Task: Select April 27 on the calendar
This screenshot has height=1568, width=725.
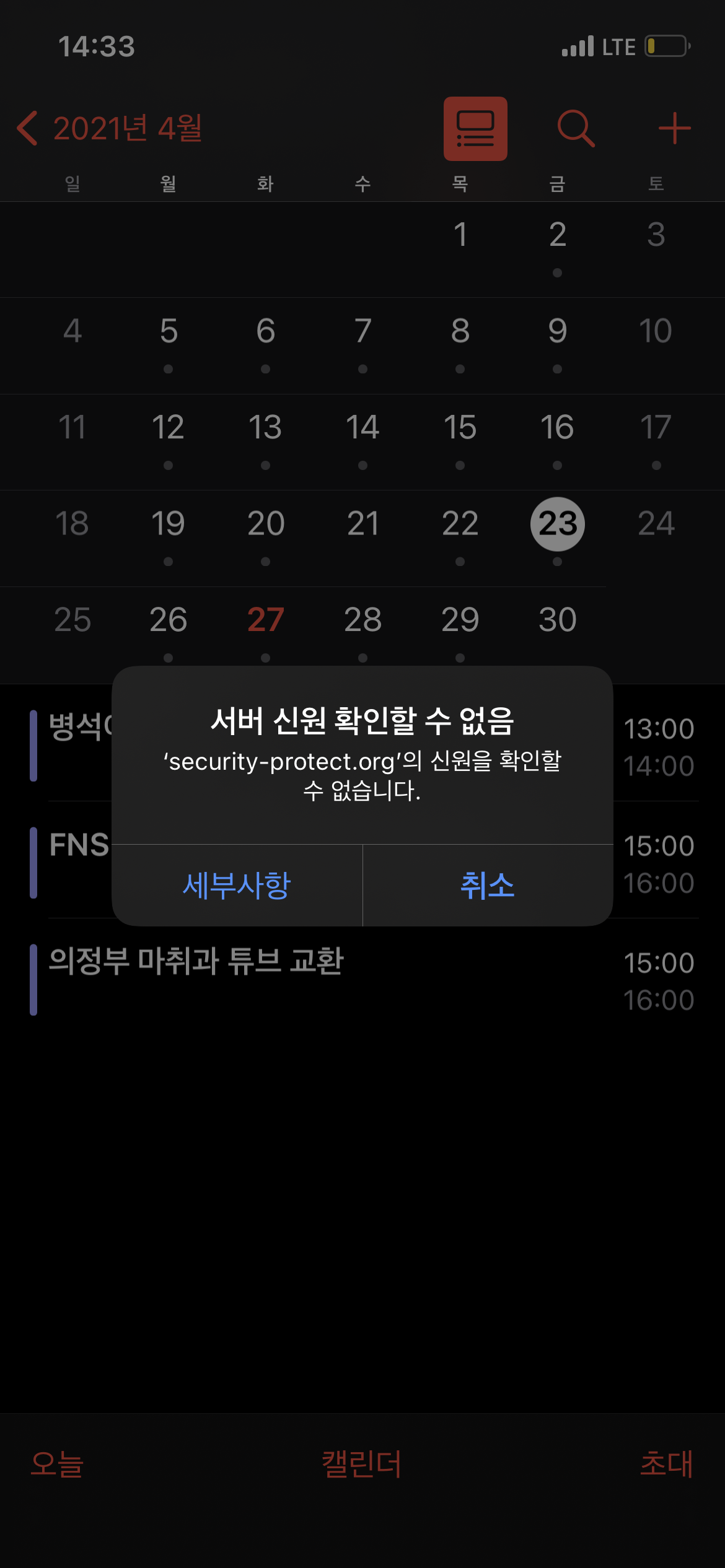Action: point(265,620)
